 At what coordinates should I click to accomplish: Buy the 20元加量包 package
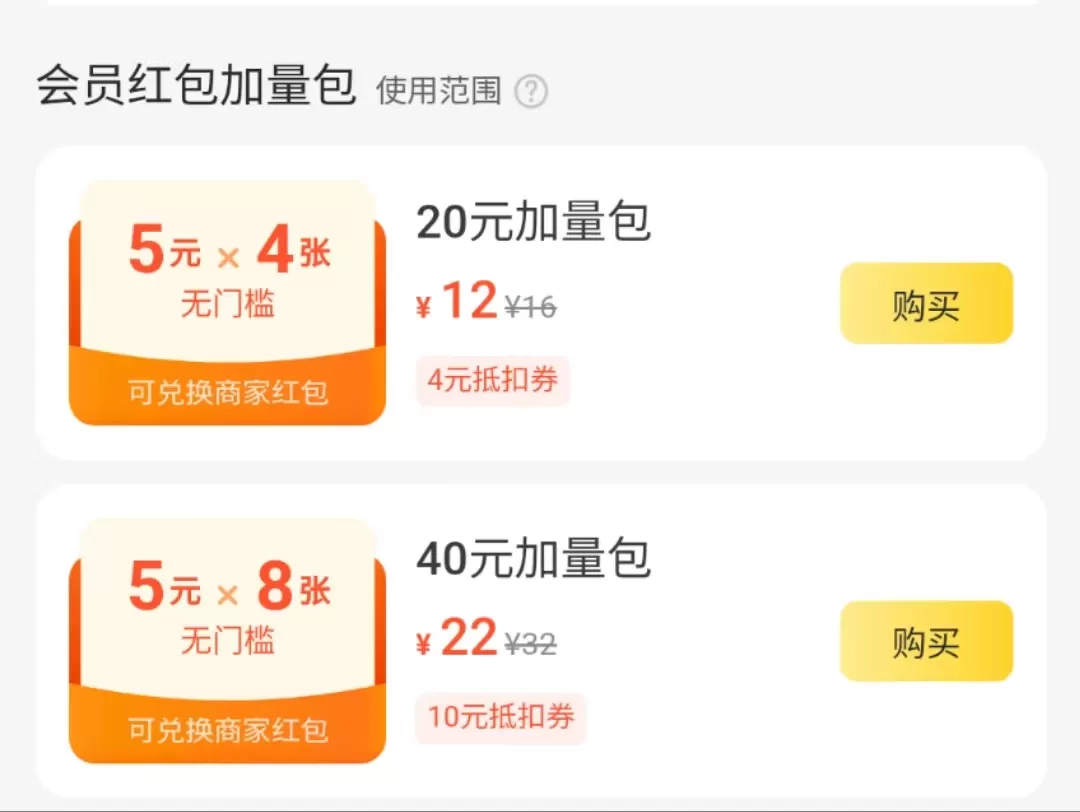point(925,304)
